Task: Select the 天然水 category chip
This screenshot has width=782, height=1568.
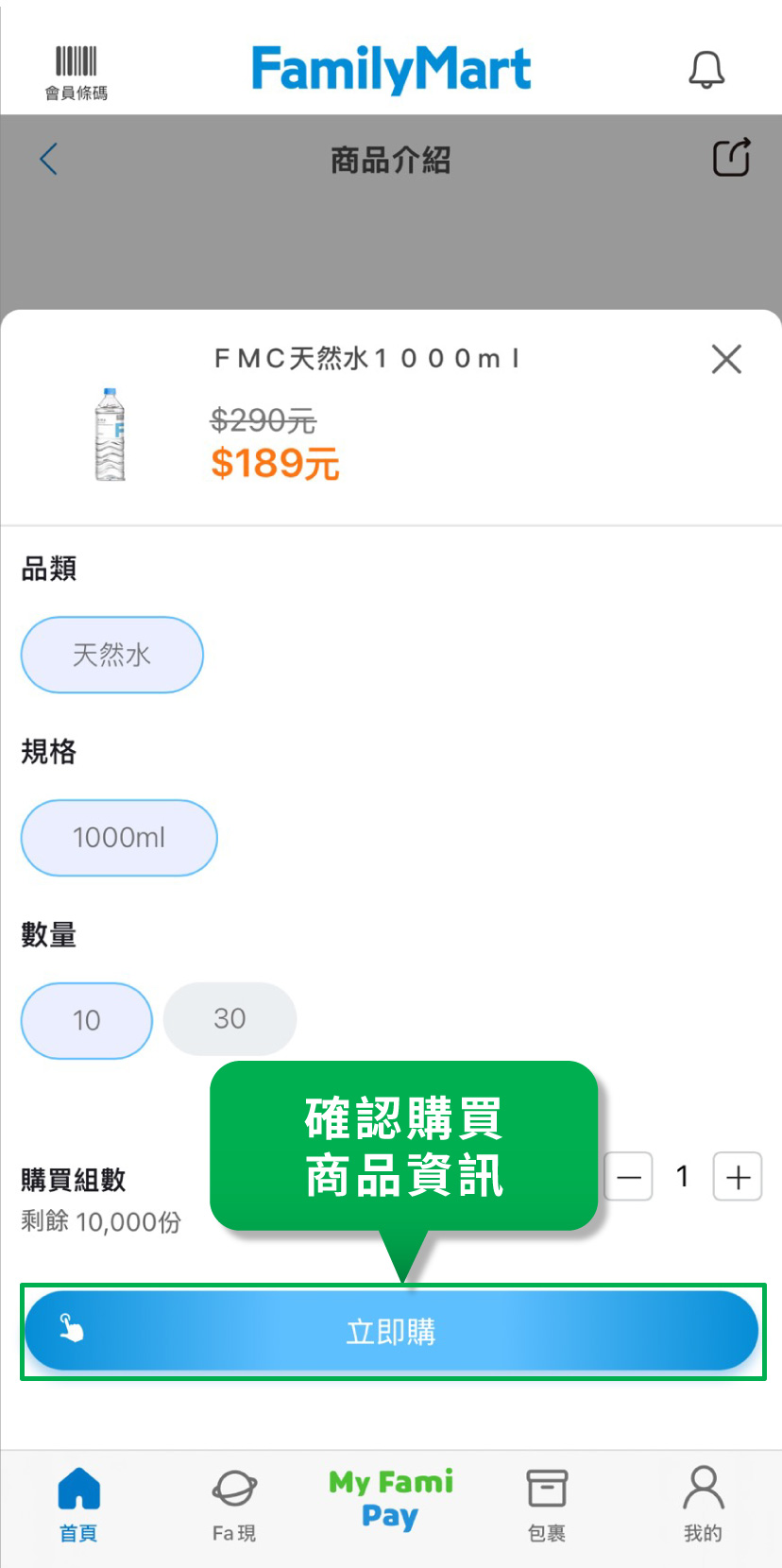Action: pos(111,655)
